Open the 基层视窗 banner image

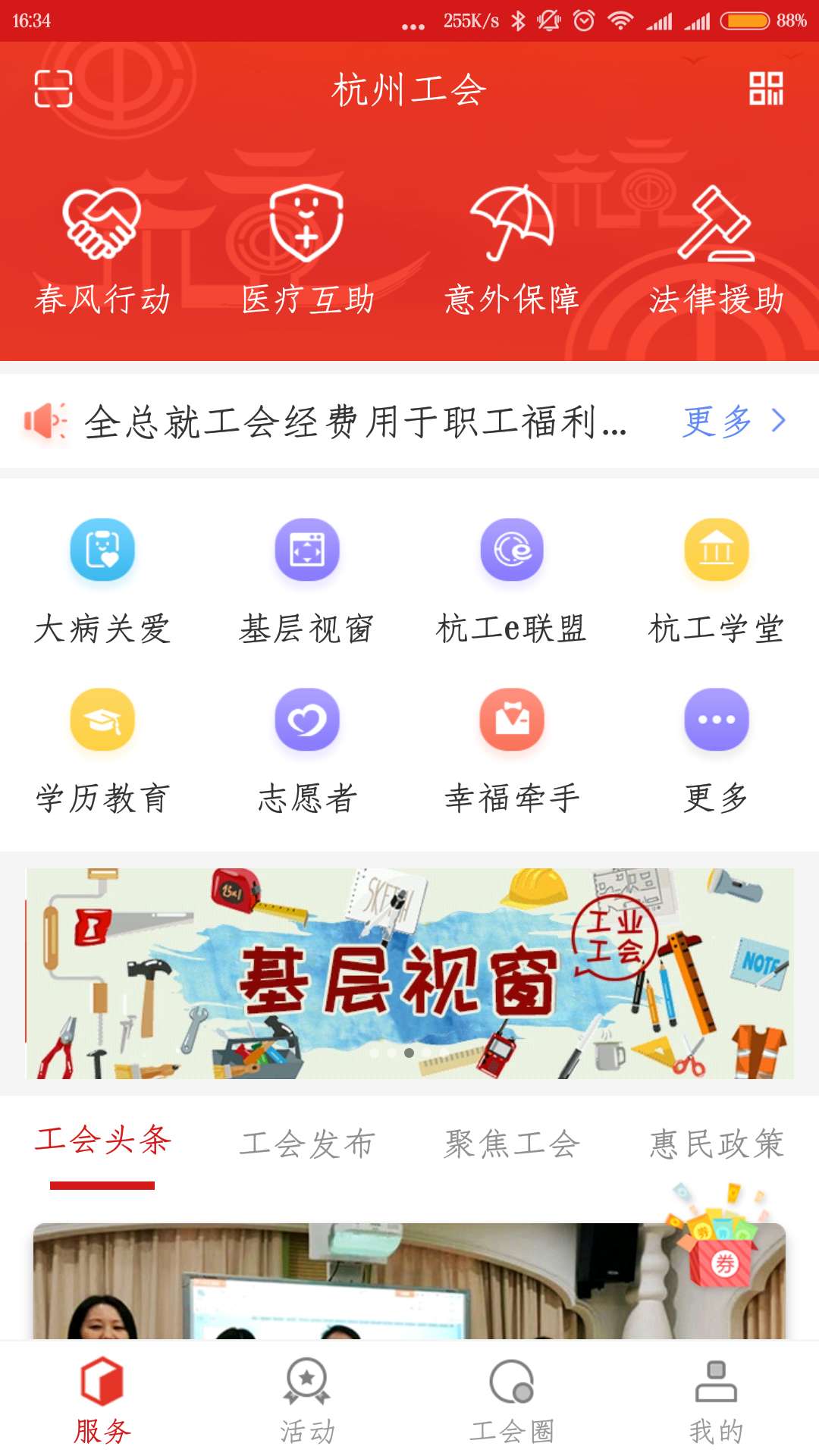click(409, 973)
